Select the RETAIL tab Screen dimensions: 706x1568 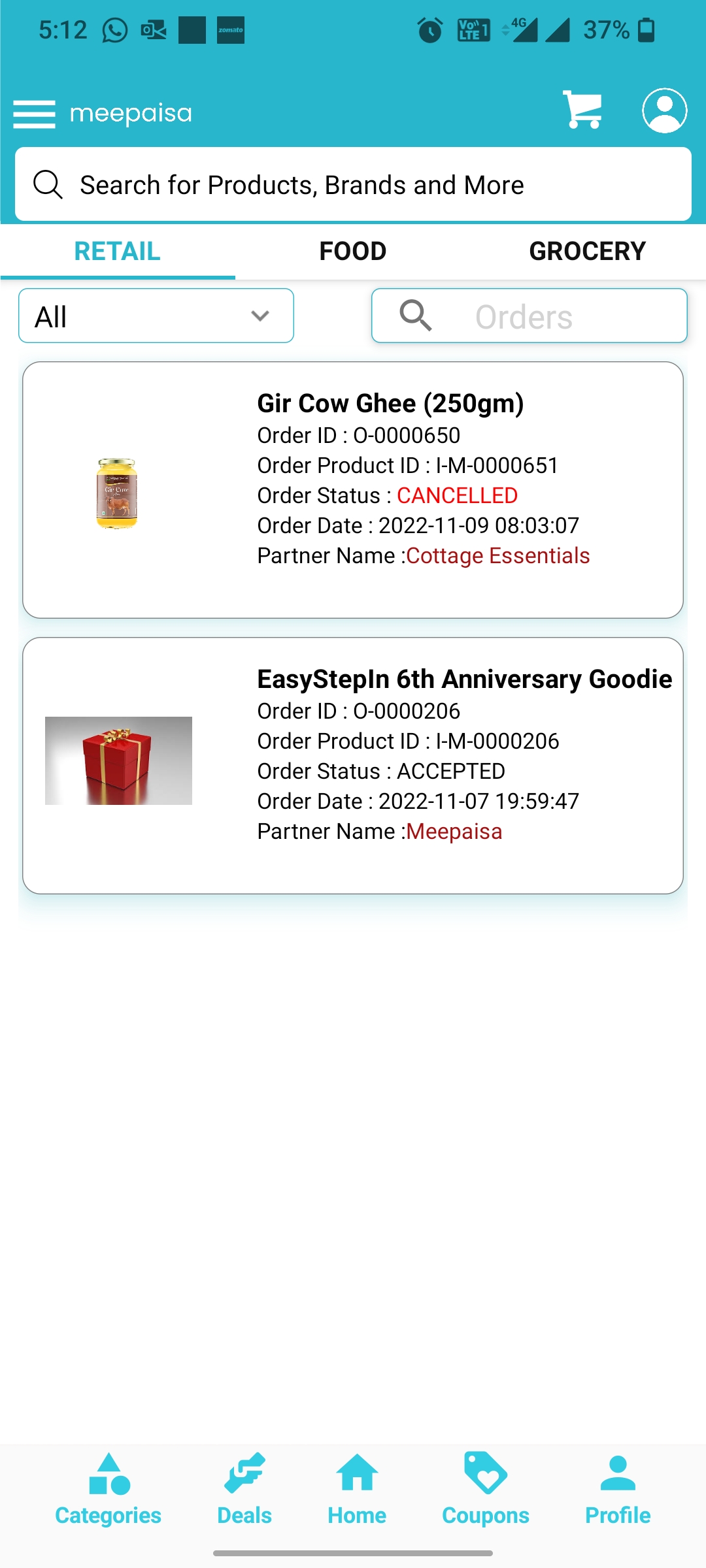(x=118, y=252)
